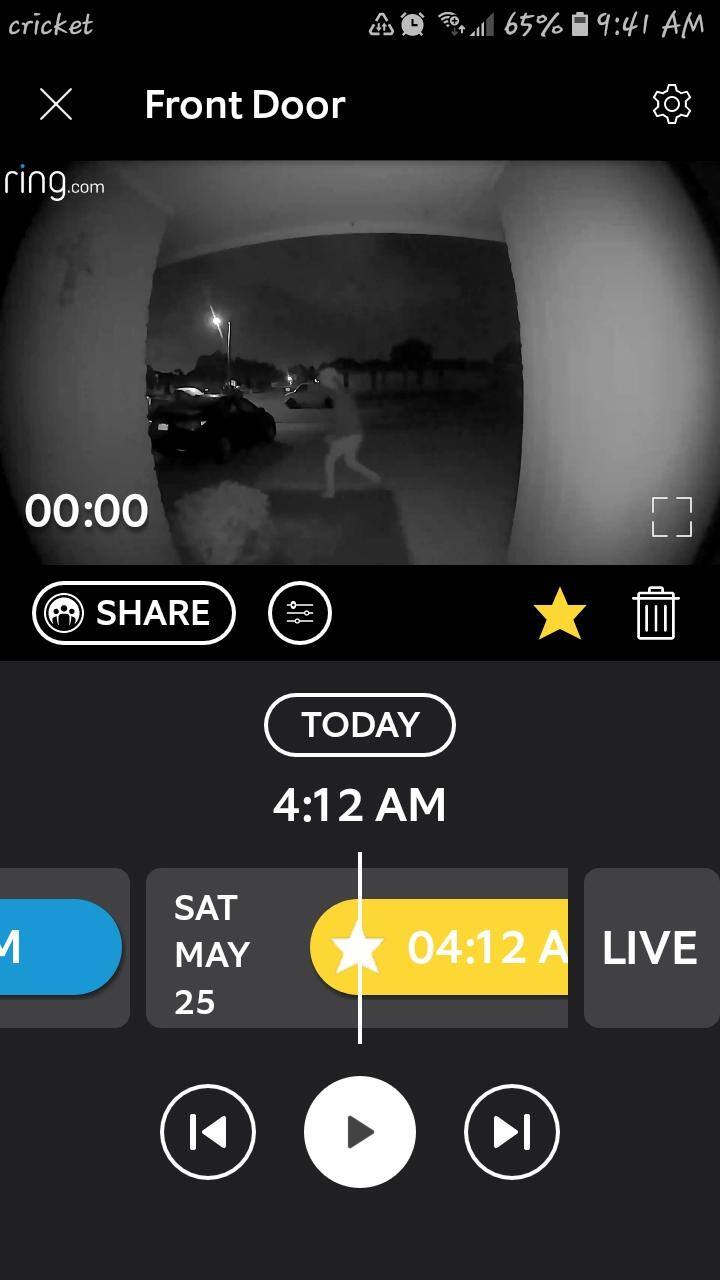Toggle the yellow star favorite
Viewport: 720px width, 1280px height.
pyautogui.click(x=560, y=614)
